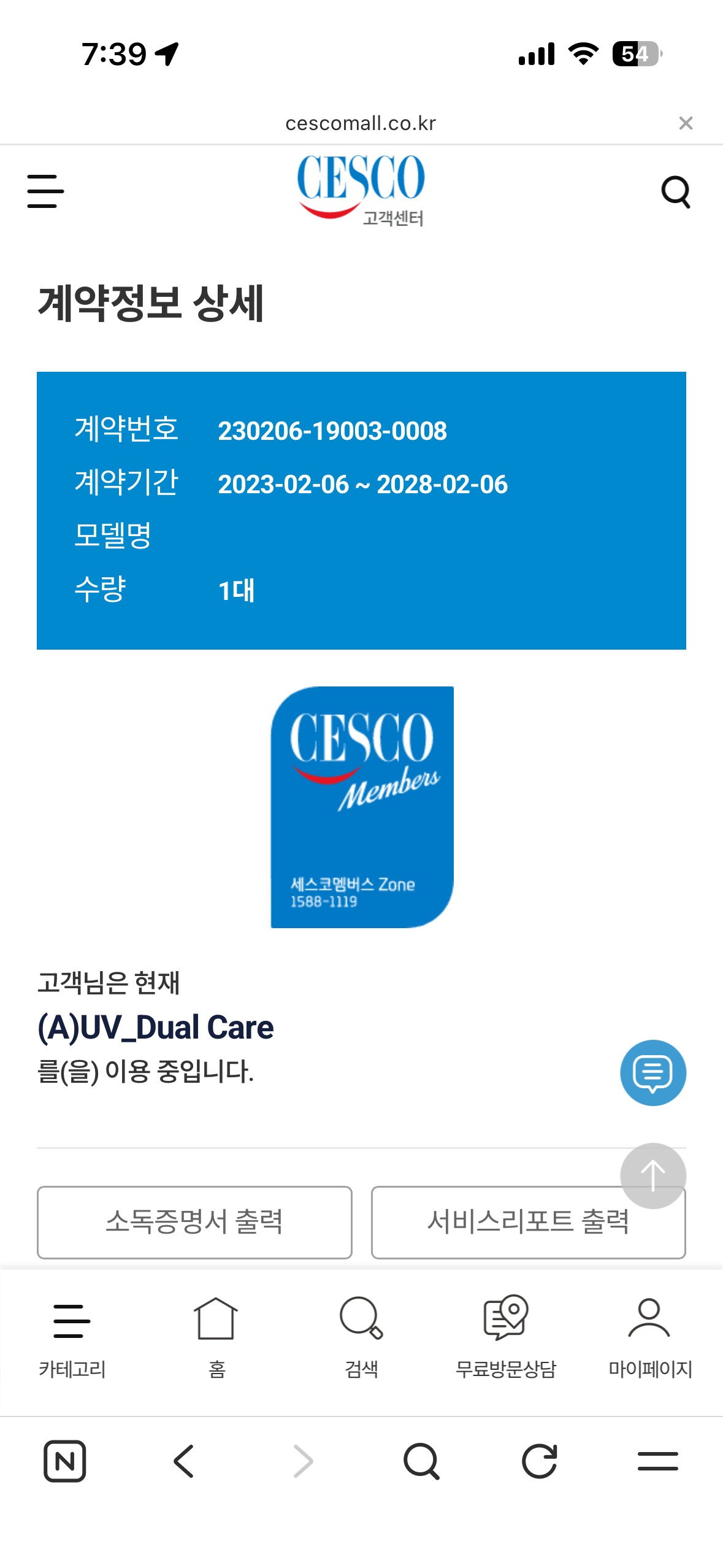Image resolution: width=723 pixels, height=1568 pixels.
Task: Go back in the browser
Action: (x=183, y=1461)
